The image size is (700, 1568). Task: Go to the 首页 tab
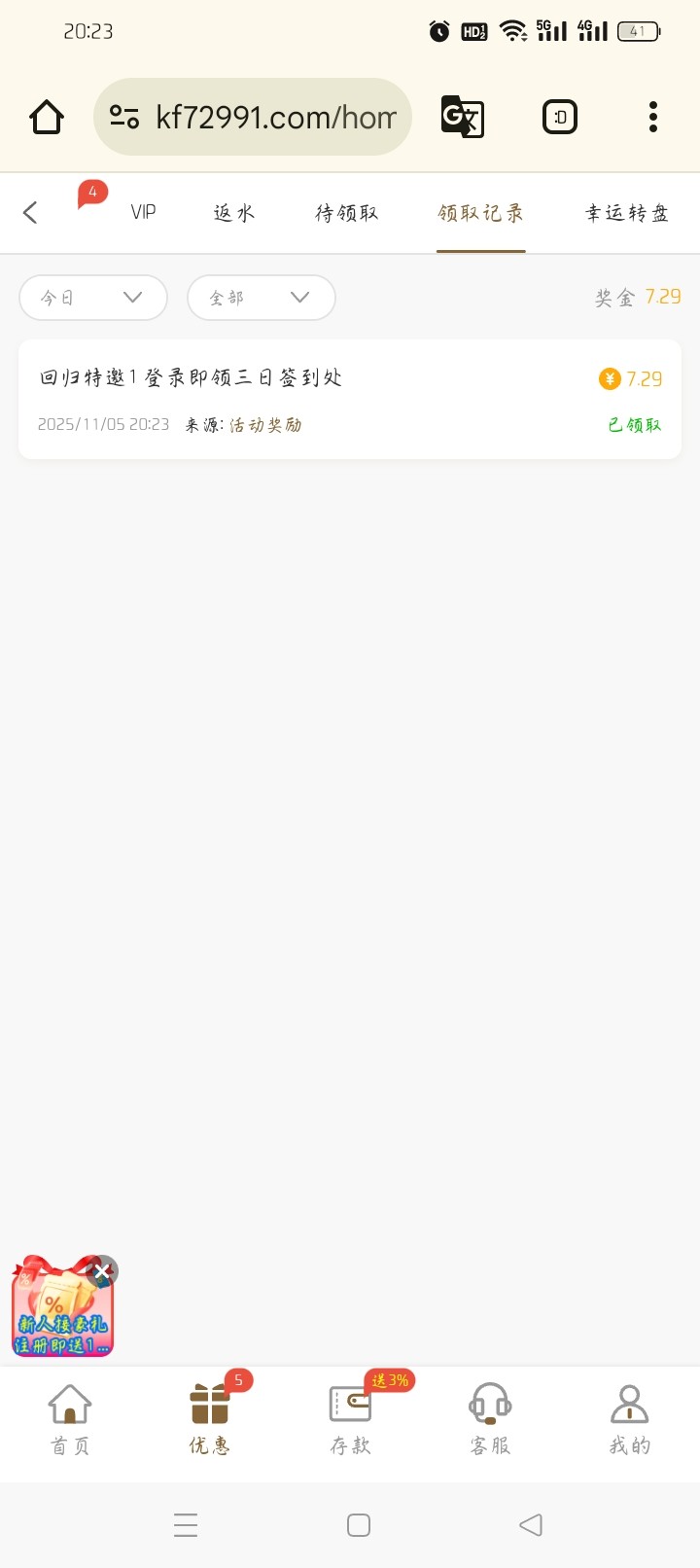[70, 1420]
